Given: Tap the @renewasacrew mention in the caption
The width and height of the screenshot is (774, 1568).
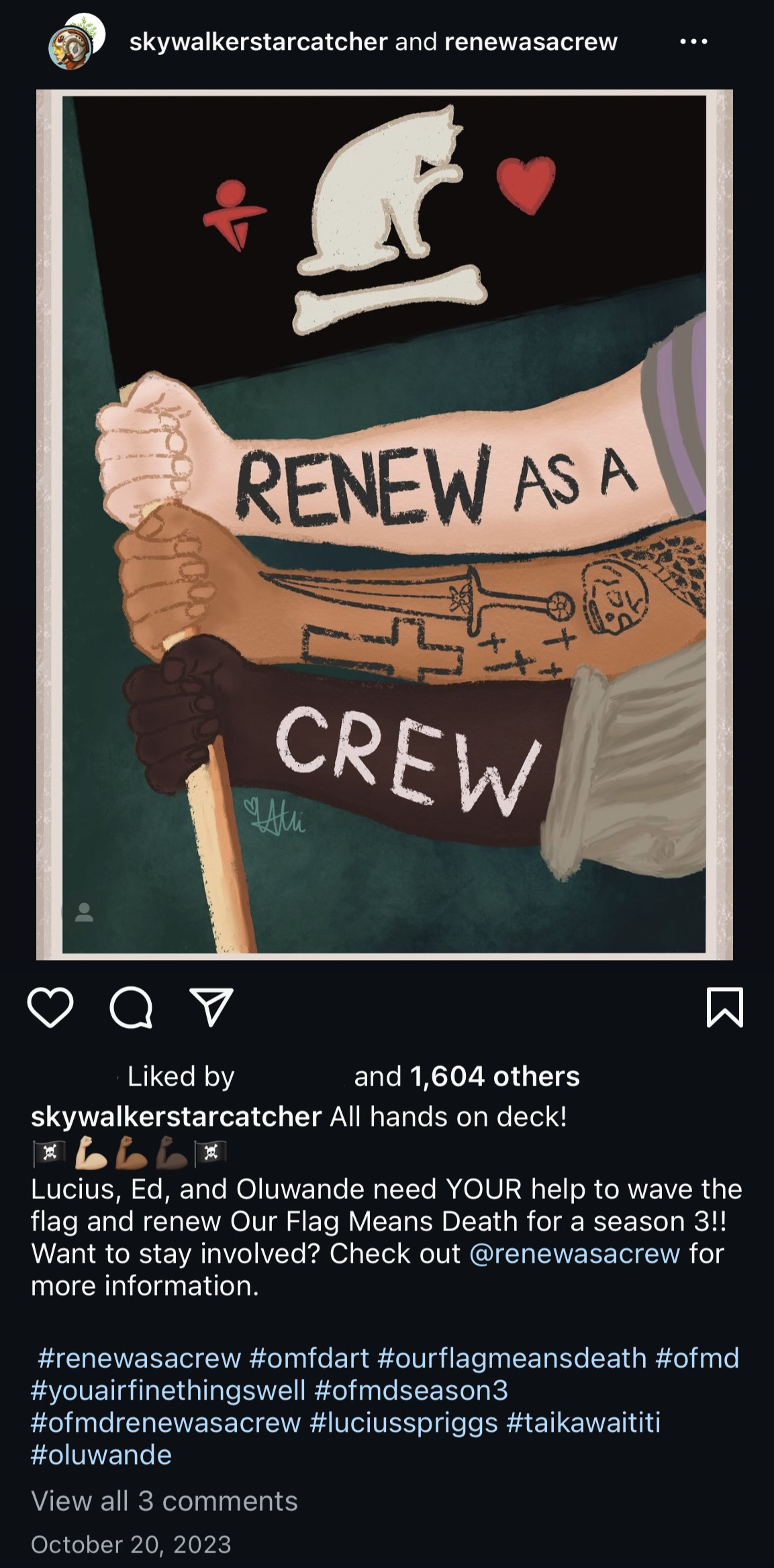Looking at the screenshot, I should (x=575, y=1253).
